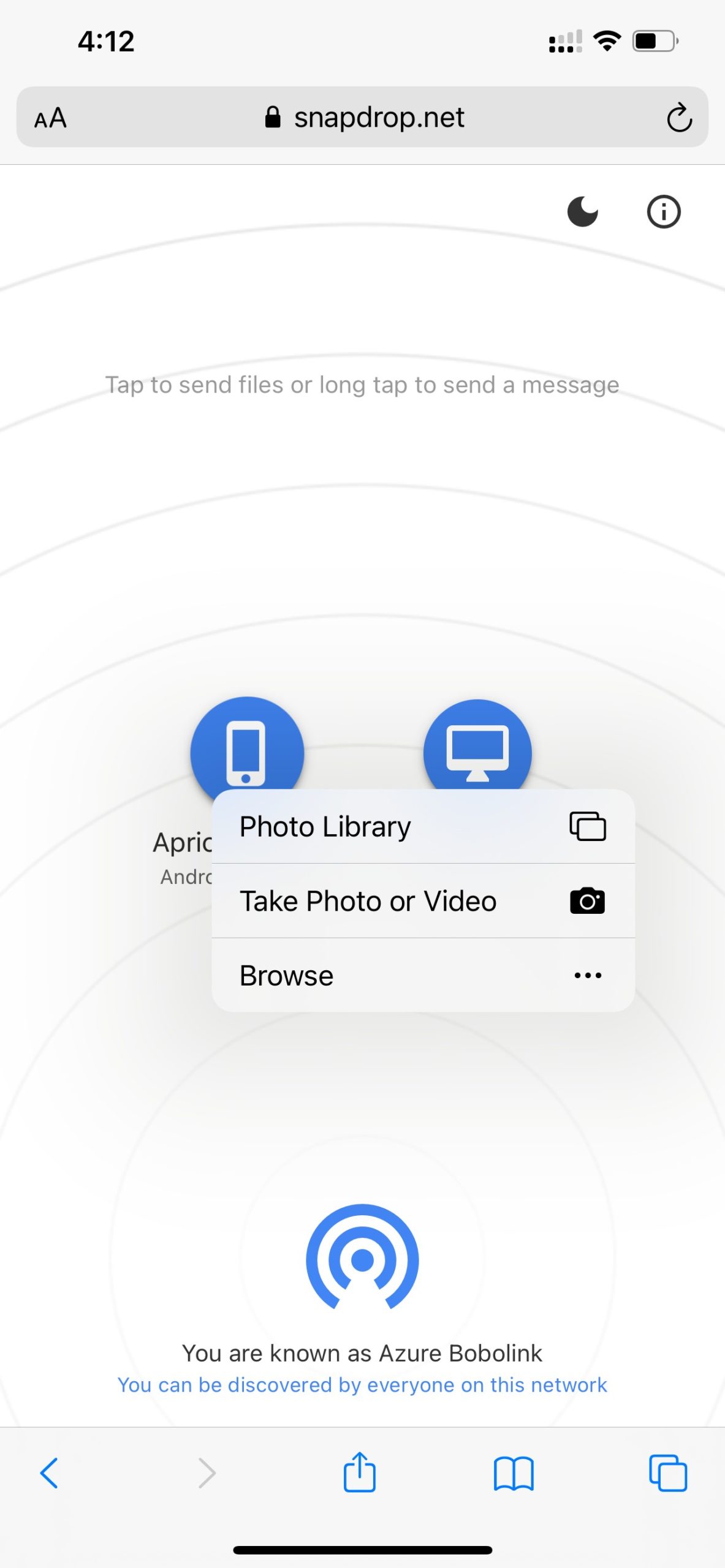Open Safari bookmarks
This screenshot has height=1568, width=725.
[514, 1474]
